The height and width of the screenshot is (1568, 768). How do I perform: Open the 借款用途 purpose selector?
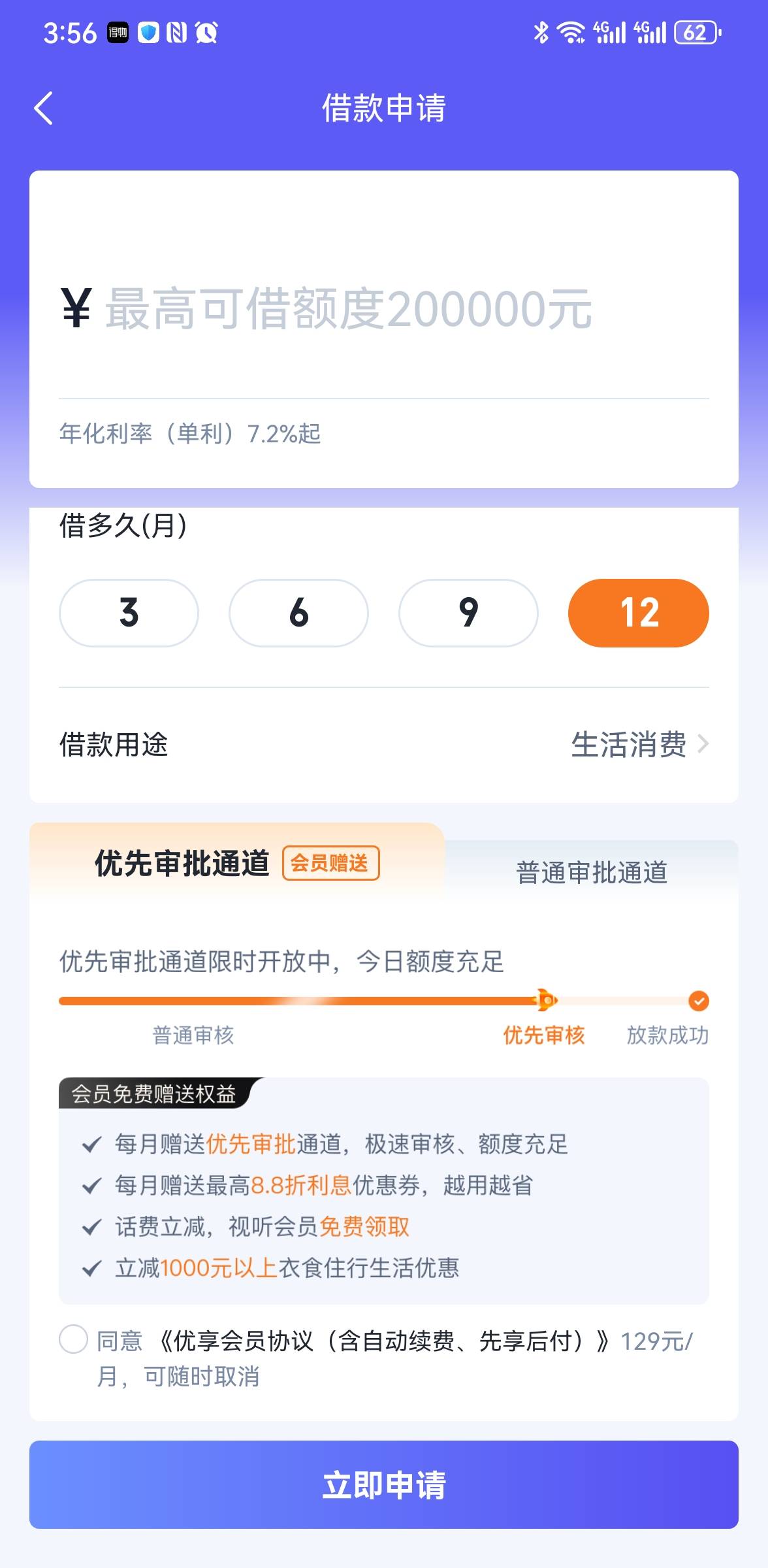[x=384, y=744]
